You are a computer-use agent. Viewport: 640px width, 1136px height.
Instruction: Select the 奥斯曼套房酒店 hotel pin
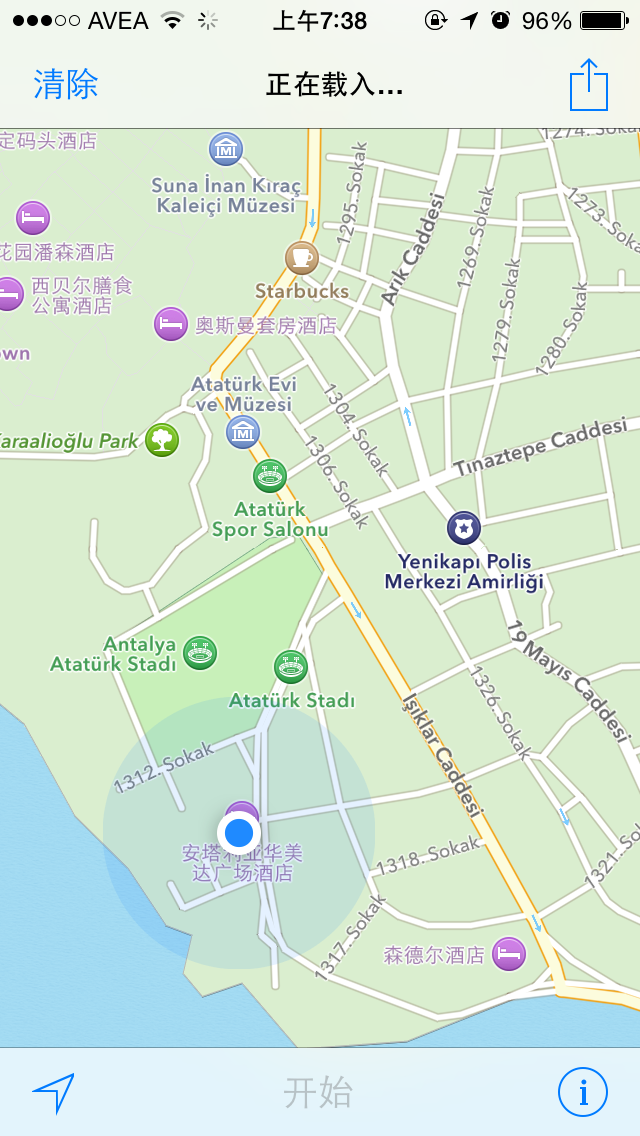(171, 324)
